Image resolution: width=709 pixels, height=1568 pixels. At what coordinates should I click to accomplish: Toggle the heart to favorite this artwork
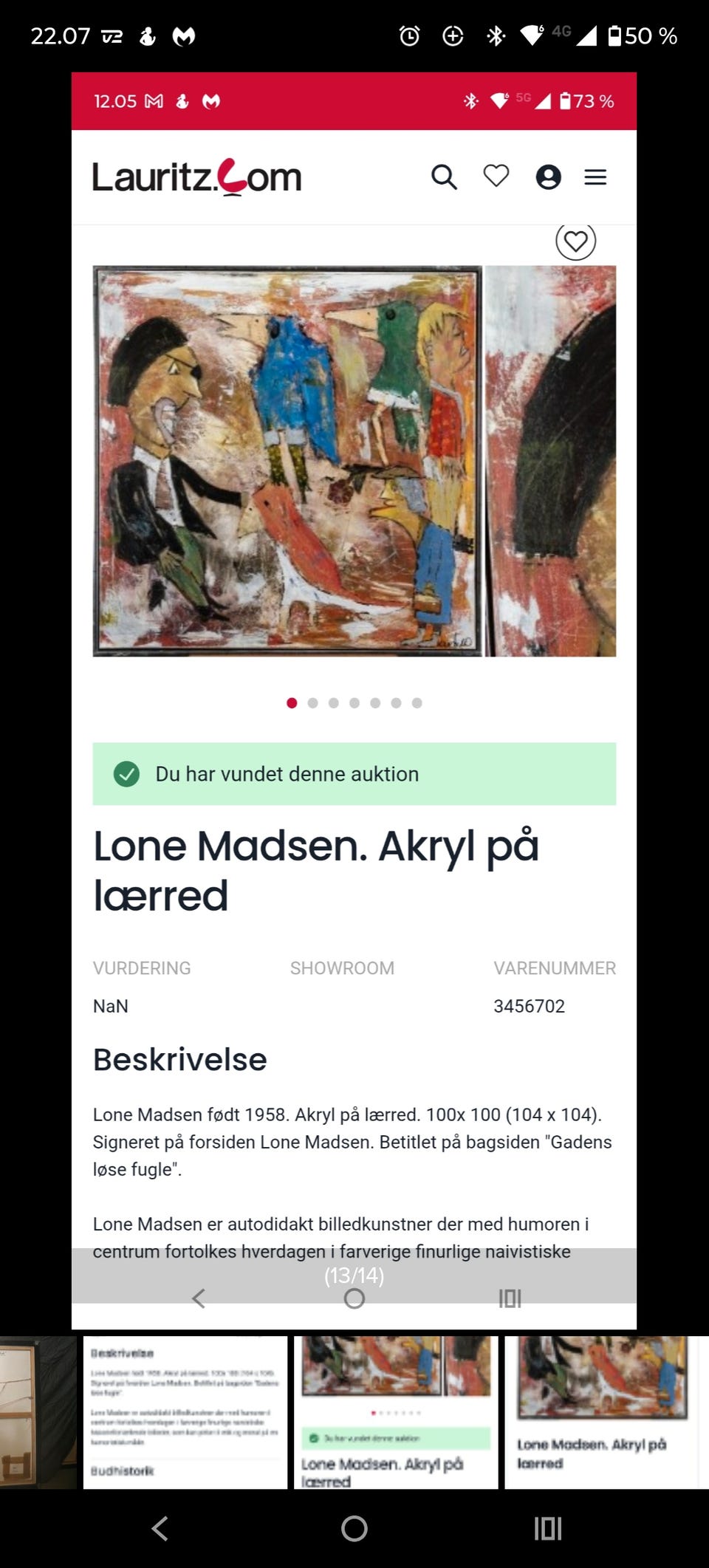pyautogui.click(x=577, y=241)
